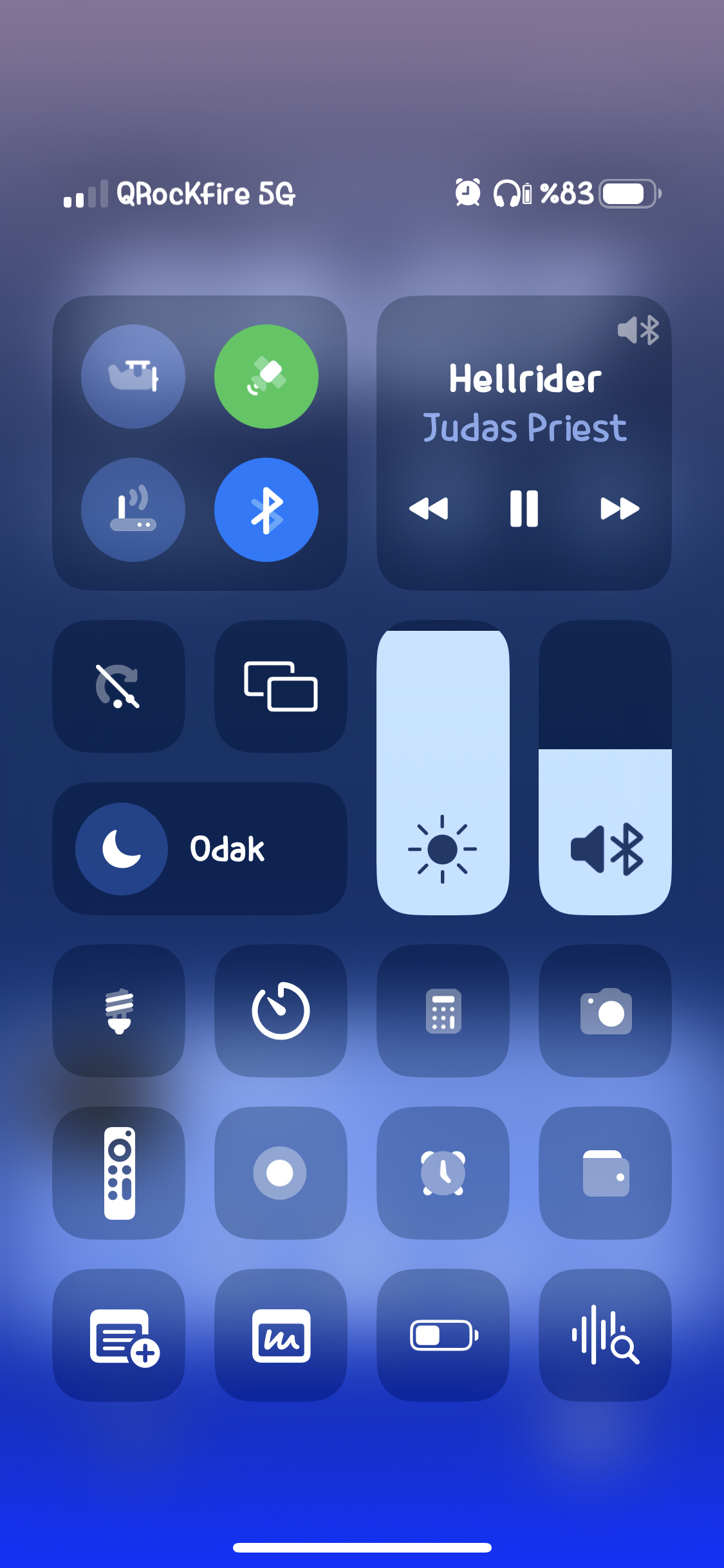Toggle the rotation lock
The height and width of the screenshot is (1568, 724).
[x=119, y=686]
